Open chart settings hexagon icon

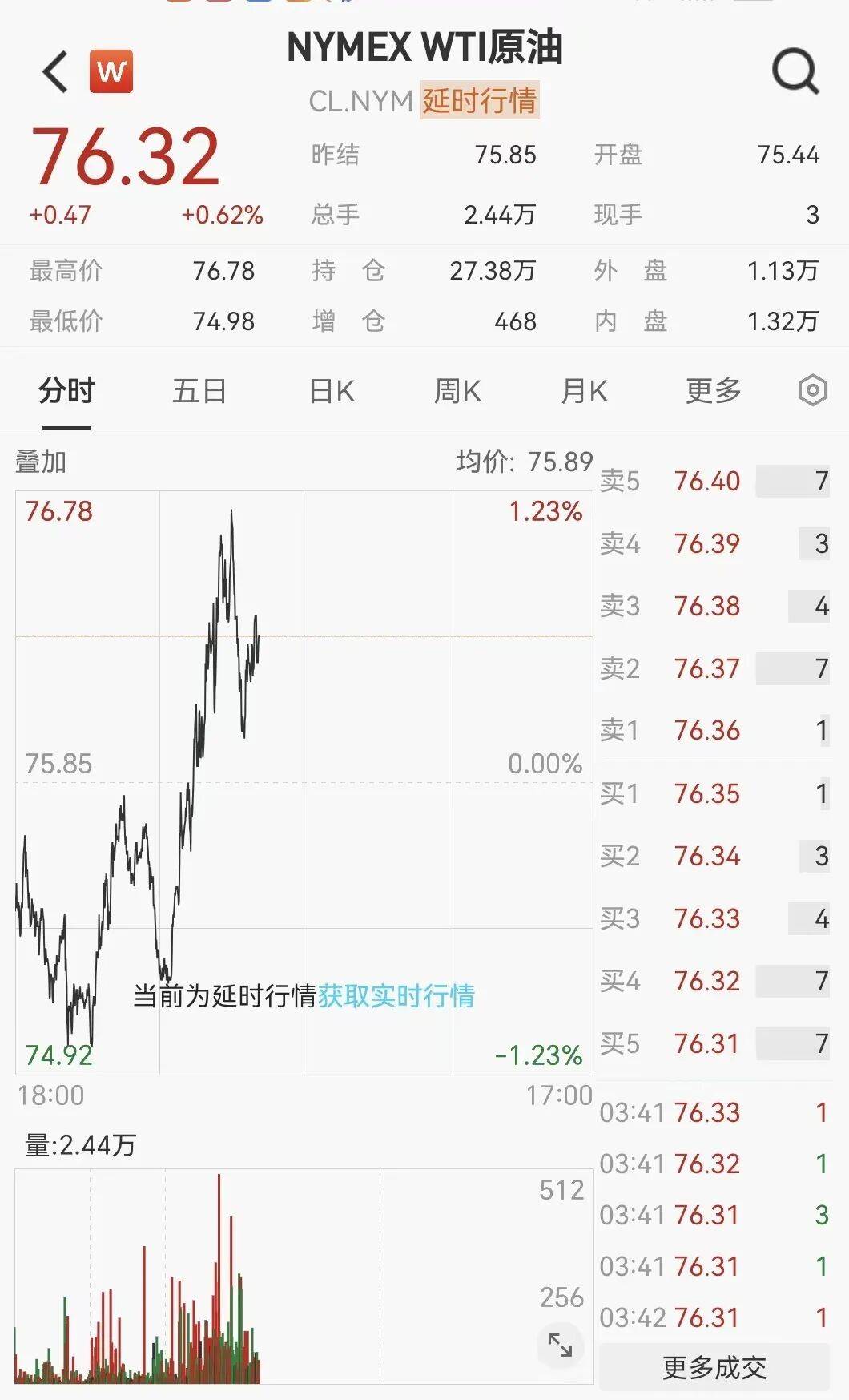tap(812, 391)
